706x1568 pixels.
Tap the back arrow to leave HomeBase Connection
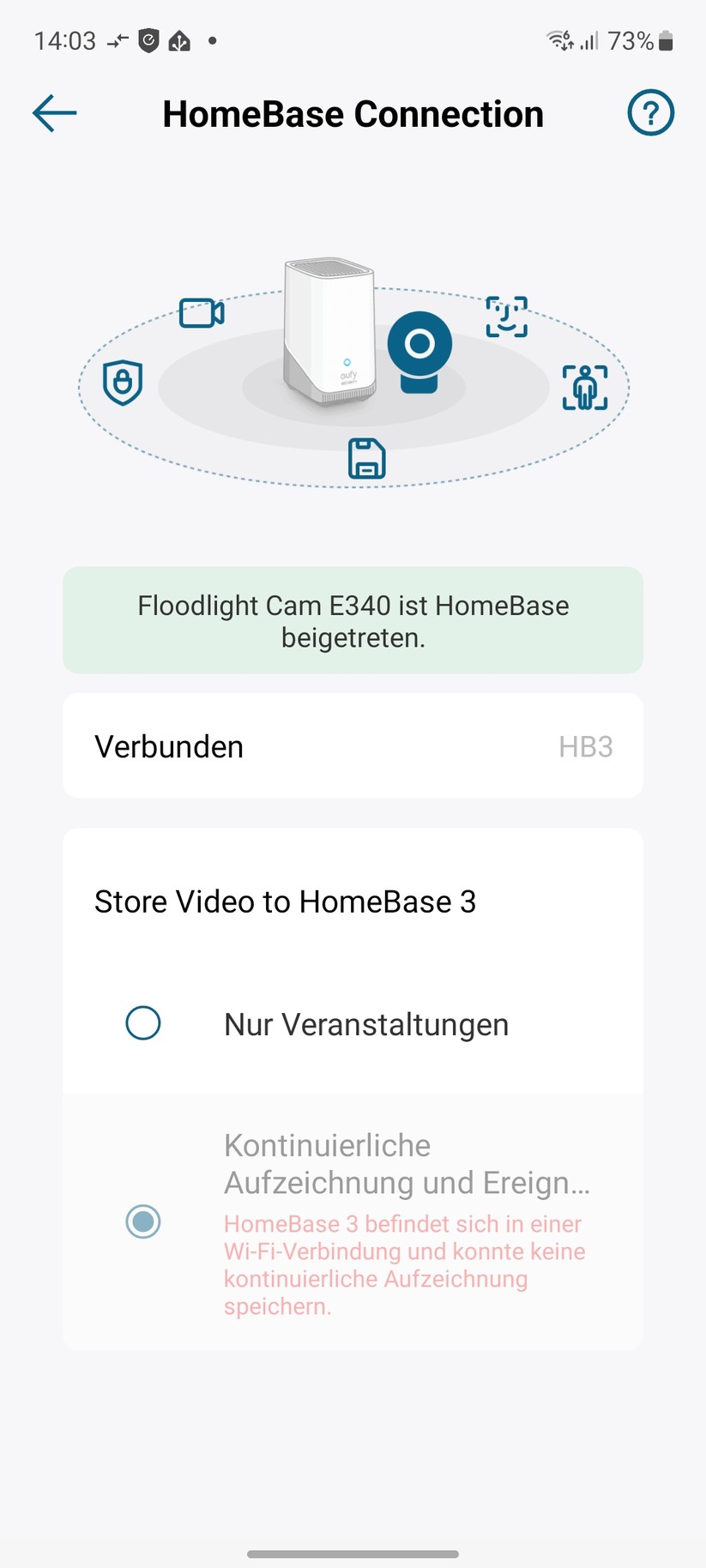coord(54,112)
